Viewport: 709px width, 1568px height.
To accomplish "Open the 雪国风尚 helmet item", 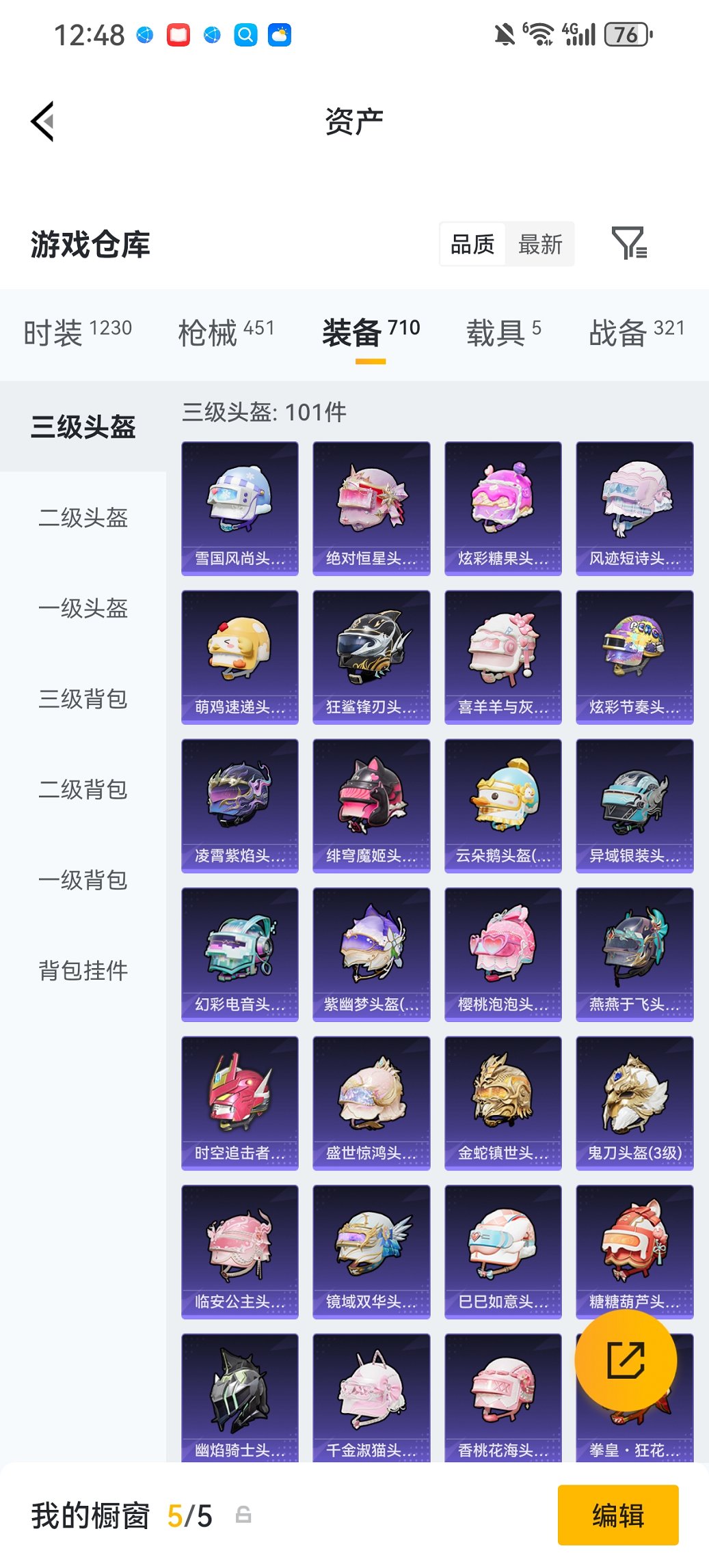I will [240, 508].
